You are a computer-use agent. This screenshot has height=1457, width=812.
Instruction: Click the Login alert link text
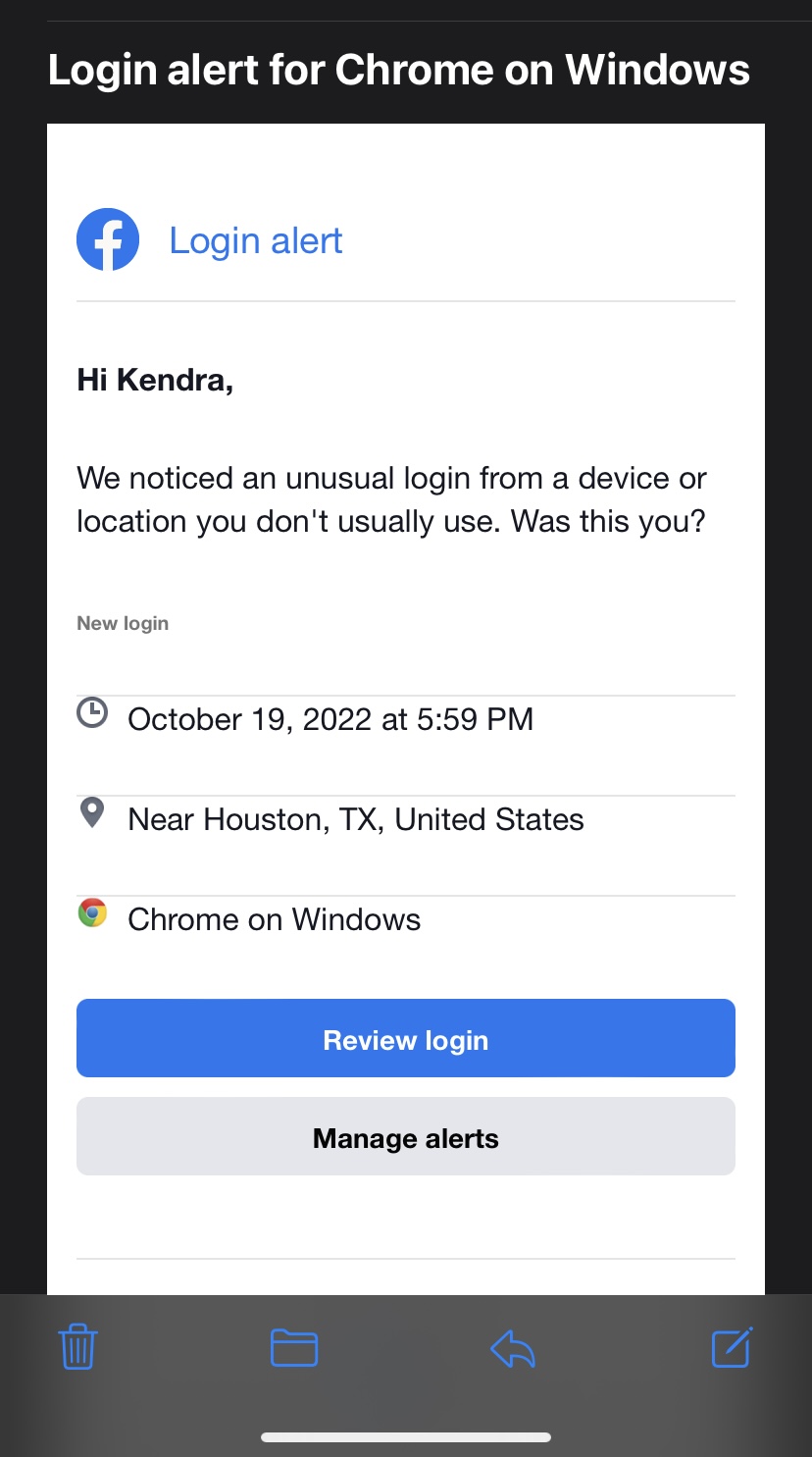(256, 239)
